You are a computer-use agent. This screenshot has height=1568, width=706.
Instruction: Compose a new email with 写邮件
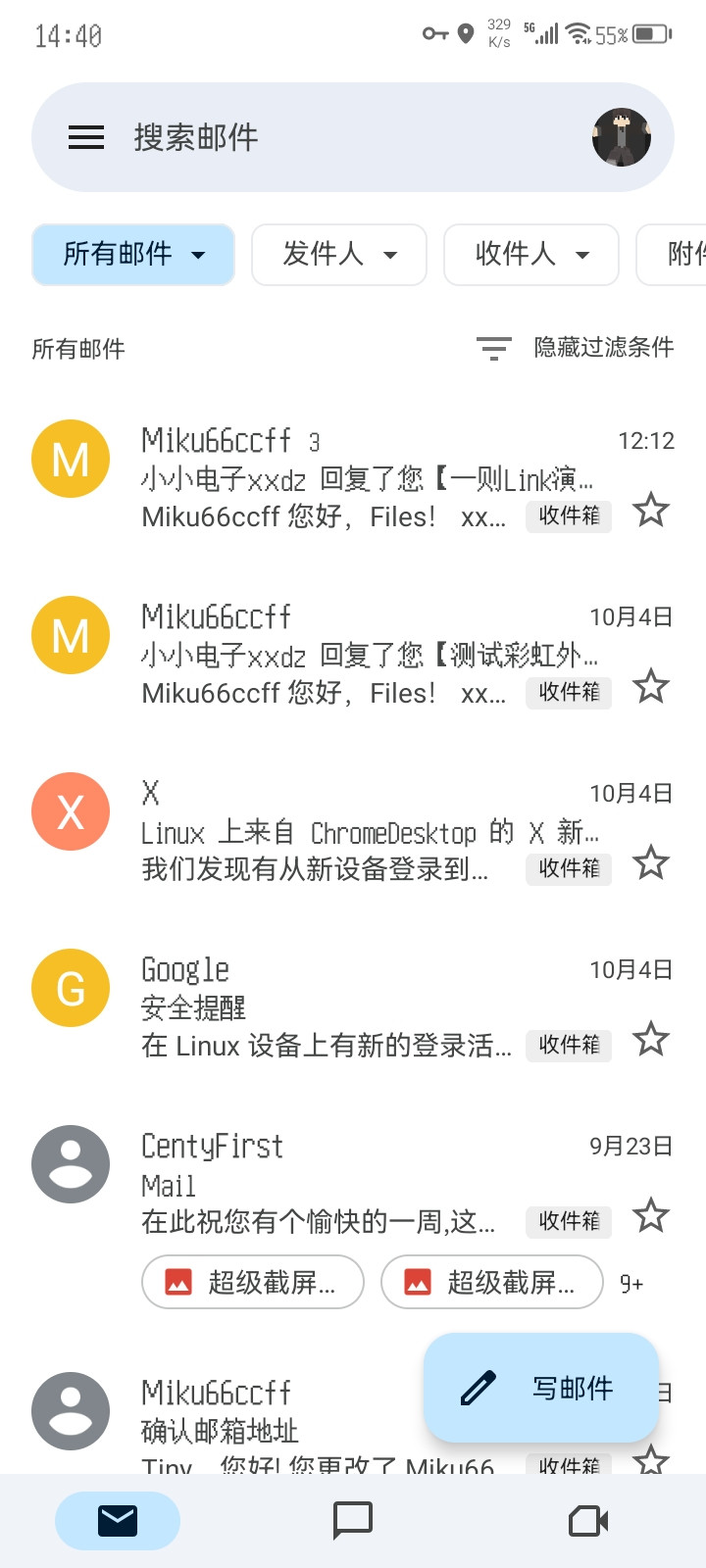point(541,1388)
